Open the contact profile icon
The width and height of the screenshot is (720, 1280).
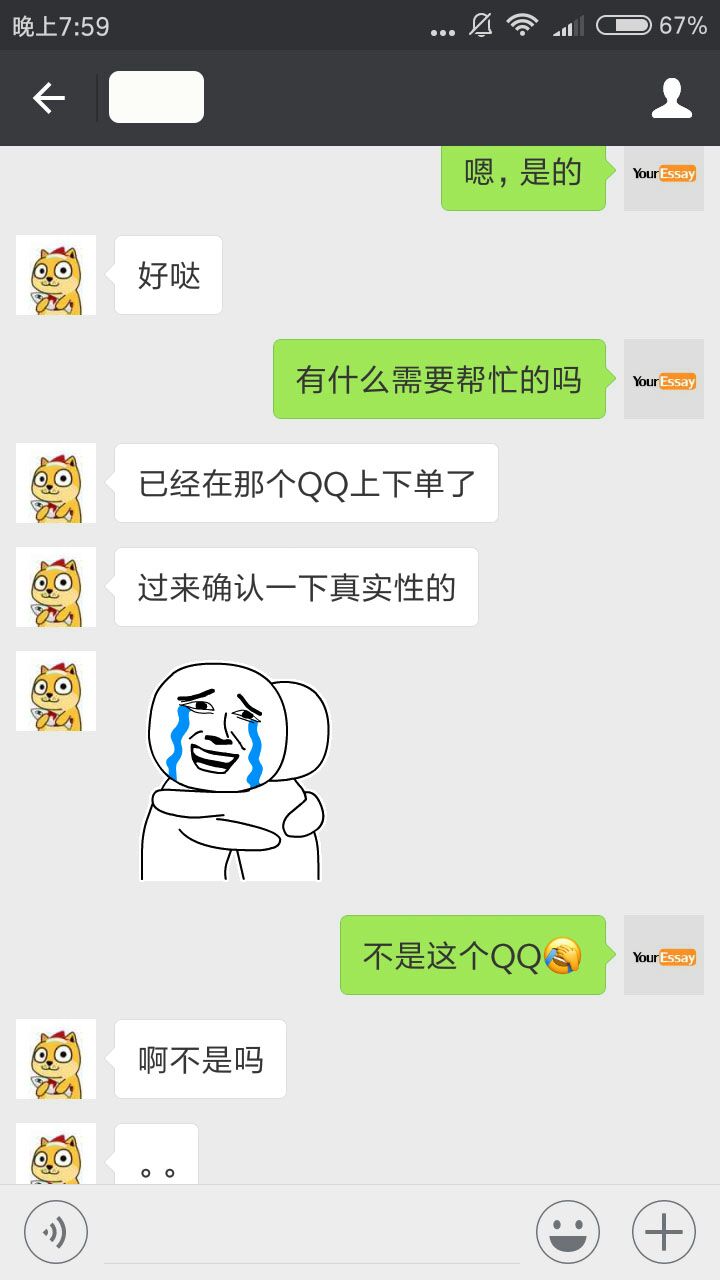pyautogui.click(x=671, y=98)
